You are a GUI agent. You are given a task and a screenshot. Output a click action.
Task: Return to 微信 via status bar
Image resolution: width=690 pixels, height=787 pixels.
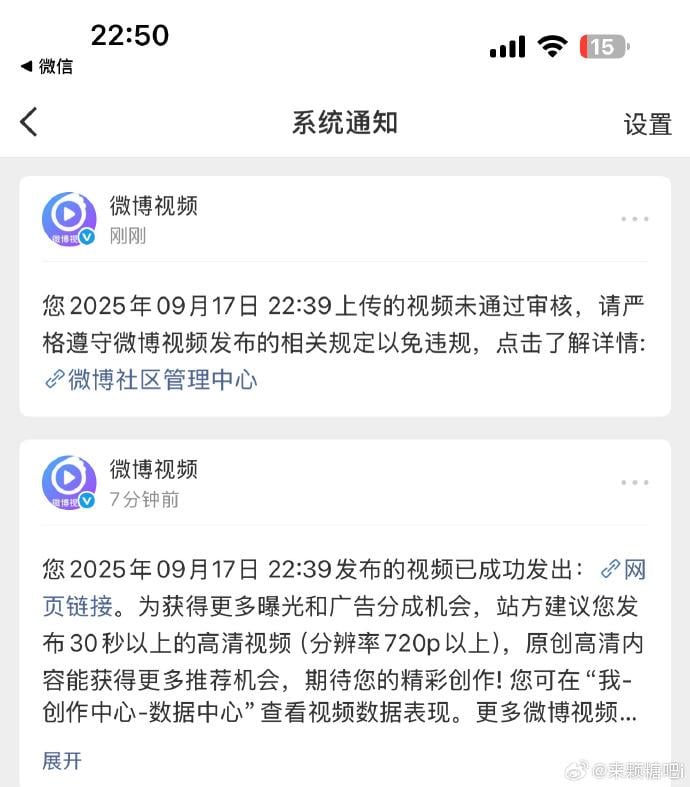pyautogui.click(x=46, y=66)
